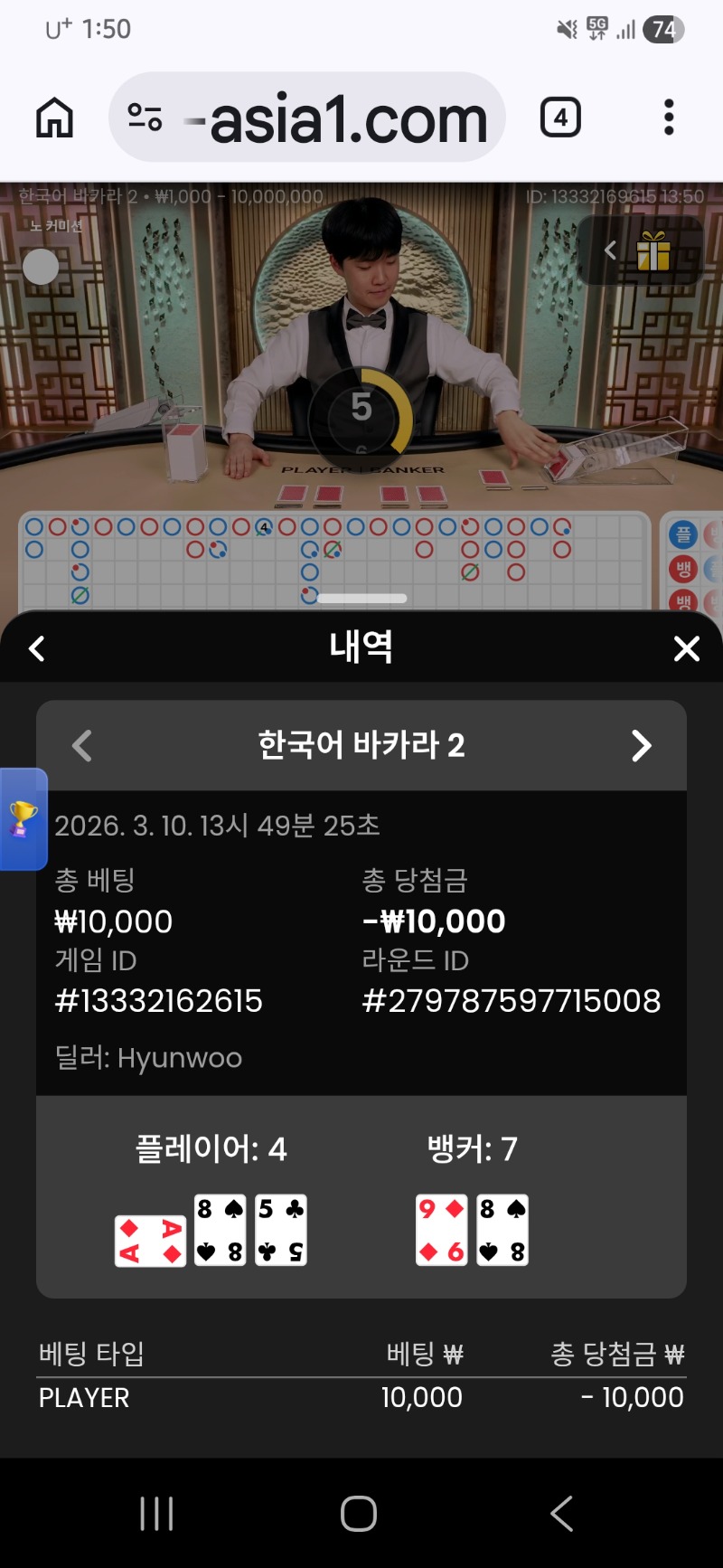Open the browser tab switcher
723x1568 pixels.
click(560, 118)
